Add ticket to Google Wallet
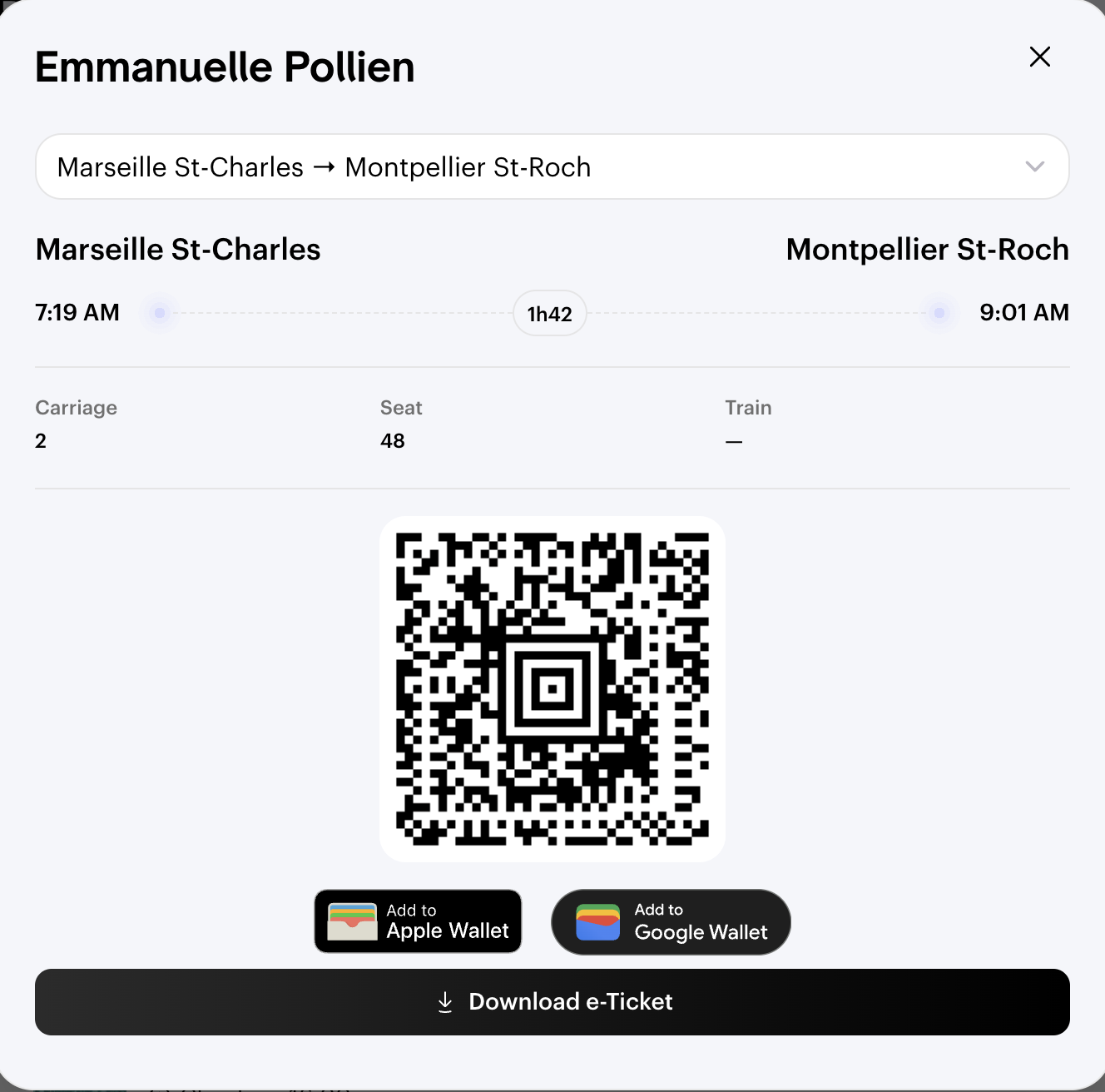 coord(671,921)
